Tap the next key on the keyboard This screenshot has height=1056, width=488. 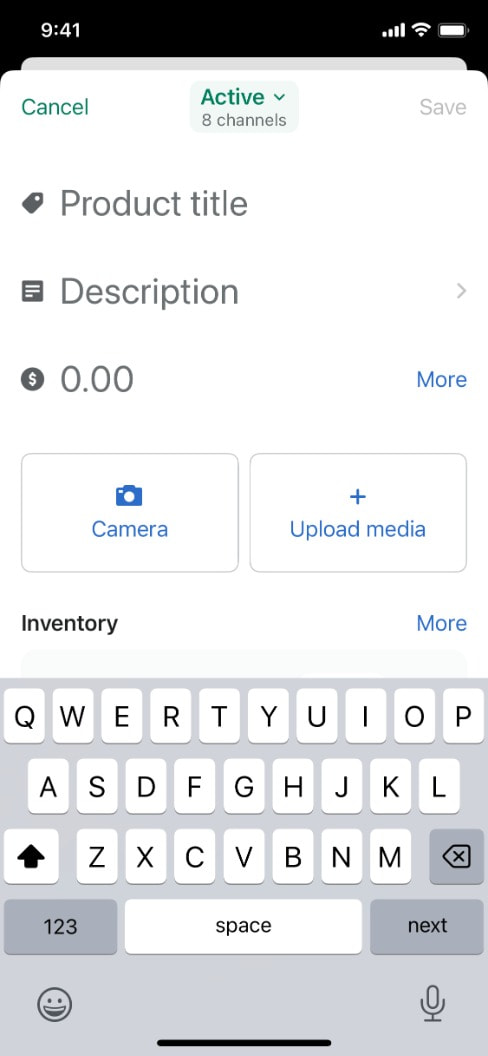427,926
